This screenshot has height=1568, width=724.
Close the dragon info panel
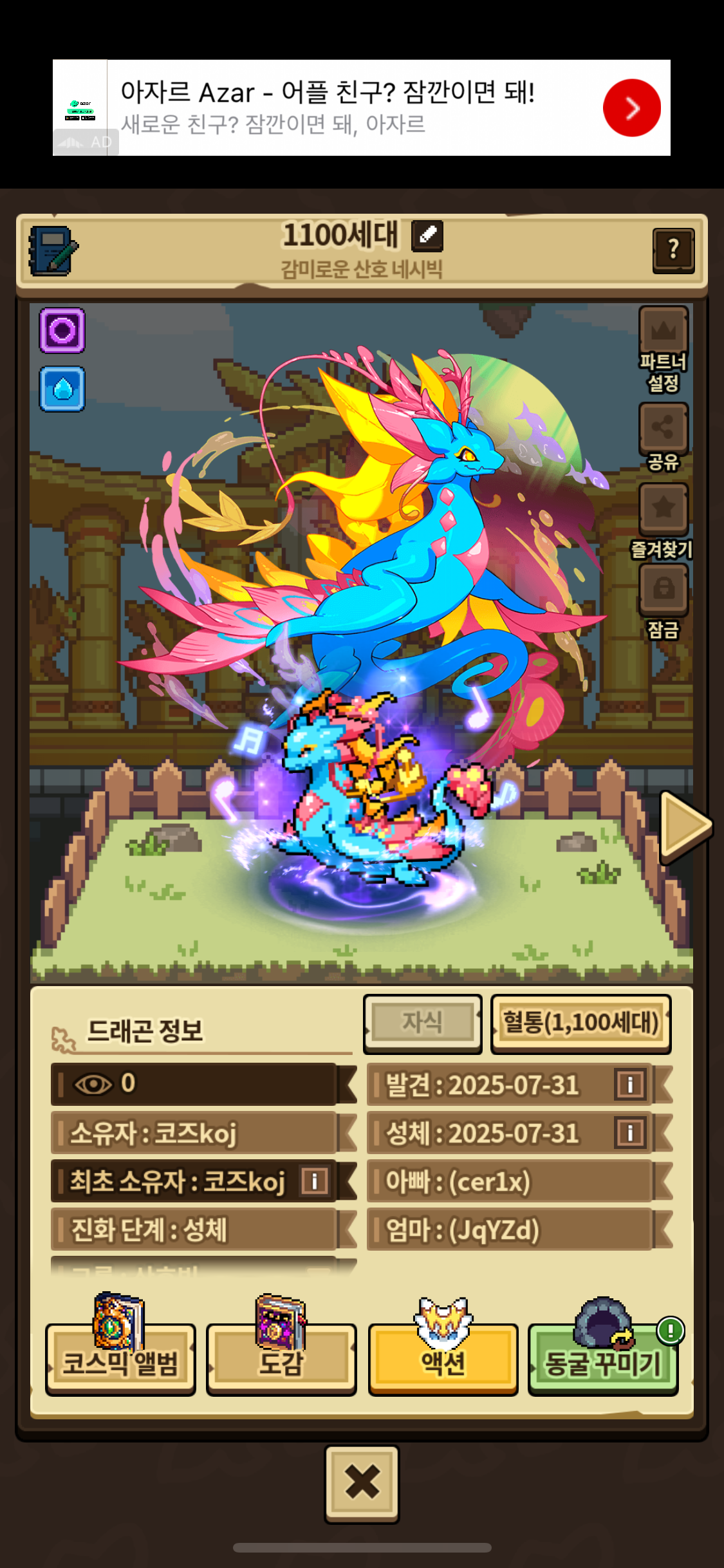pos(362,1484)
